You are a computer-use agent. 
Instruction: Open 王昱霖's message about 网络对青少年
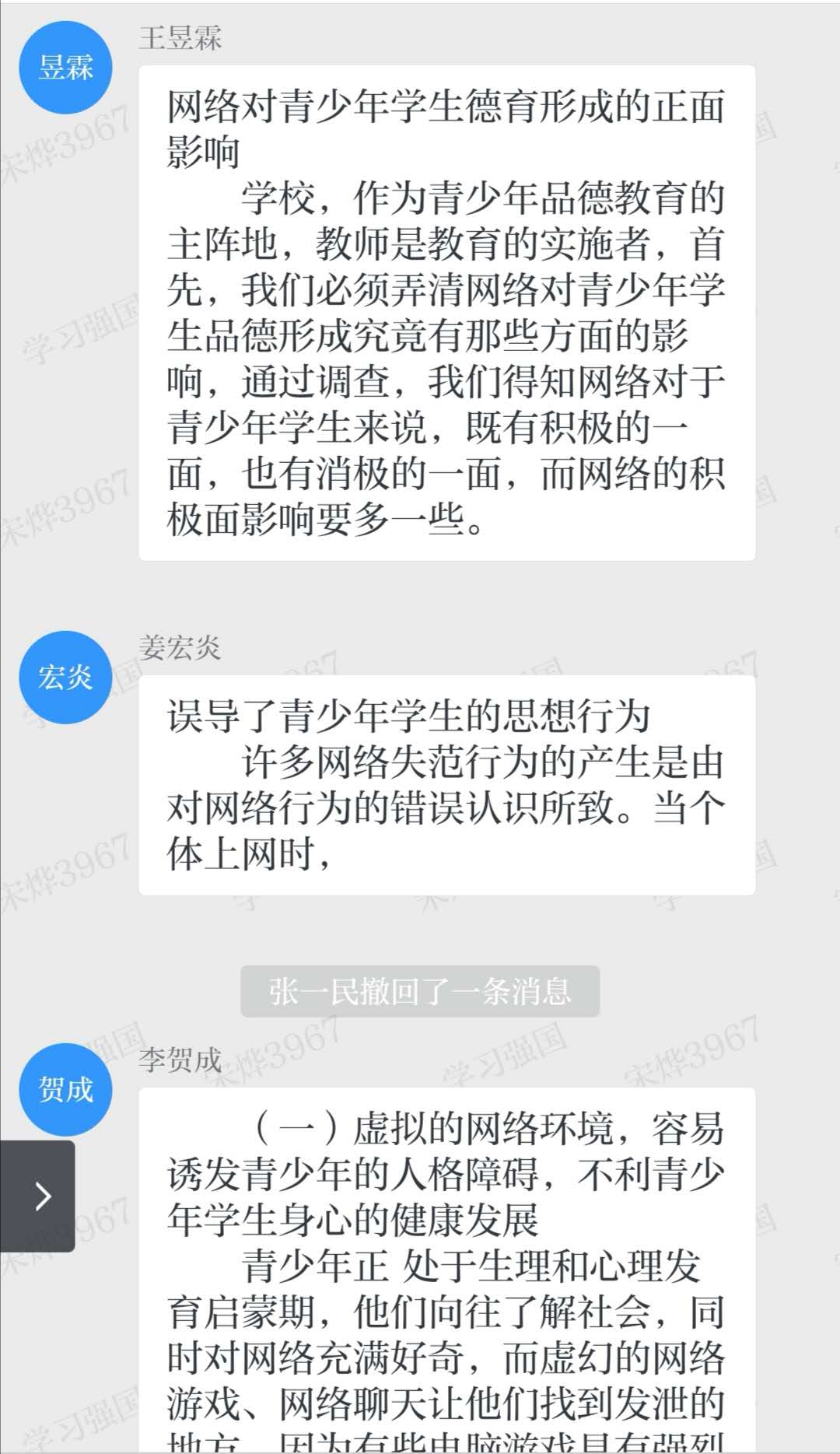point(446,313)
